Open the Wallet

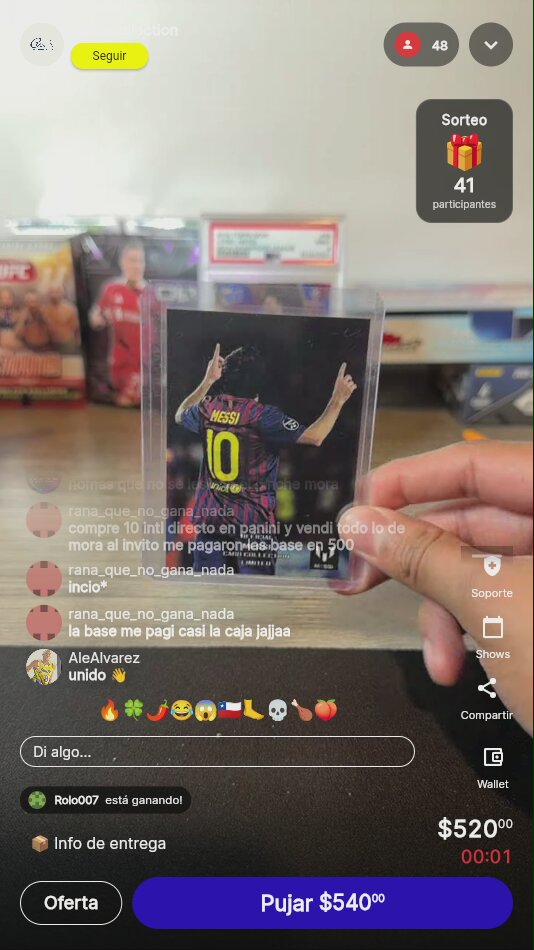[x=493, y=768]
